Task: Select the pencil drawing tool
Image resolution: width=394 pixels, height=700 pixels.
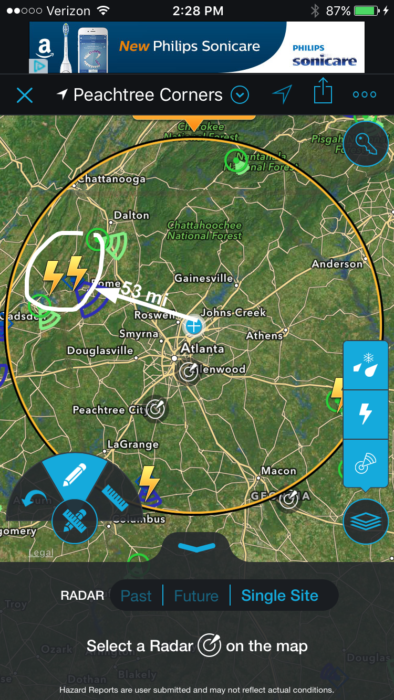Action: point(74,474)
